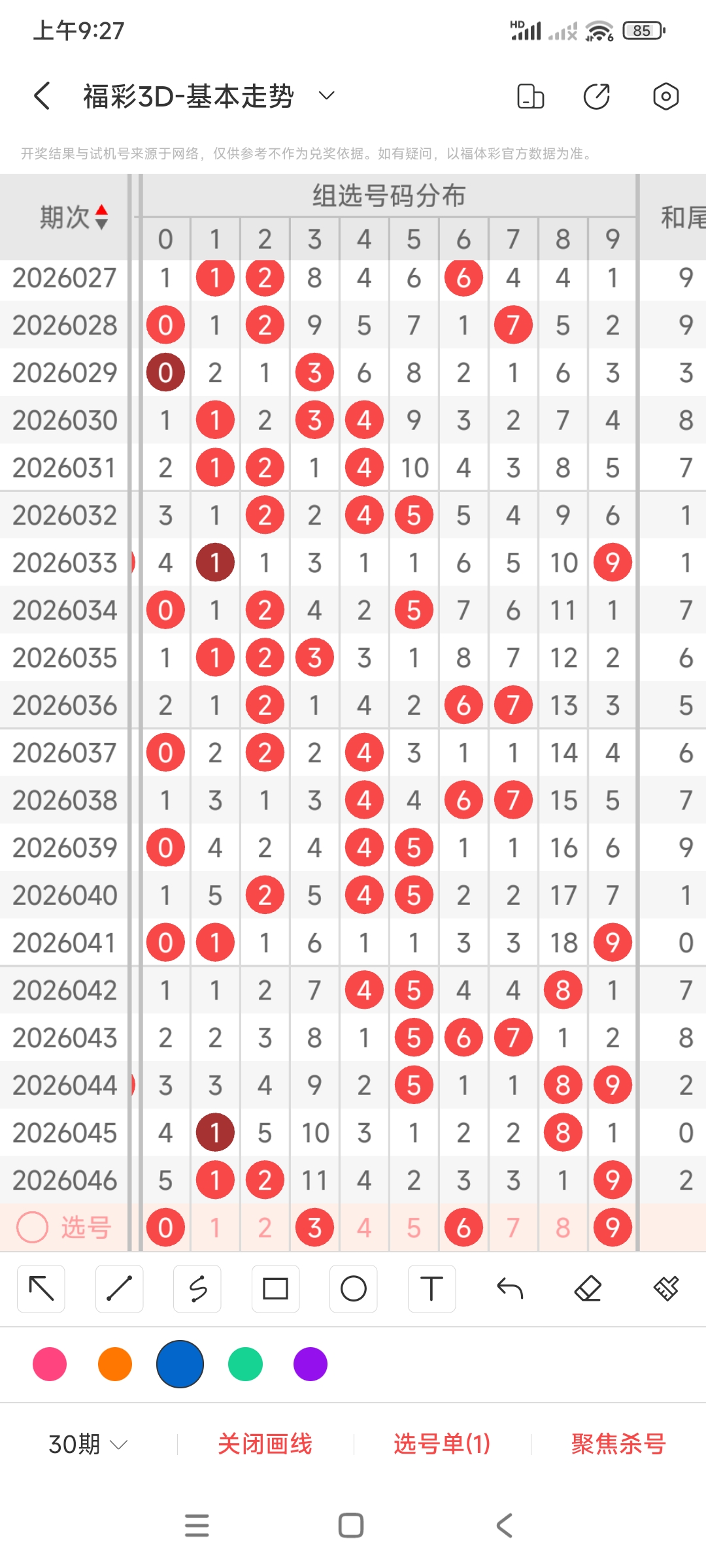This screenshot has height=1568, width=706.
Task: Select number 6 in the 选号 row
Action: 463,1227
